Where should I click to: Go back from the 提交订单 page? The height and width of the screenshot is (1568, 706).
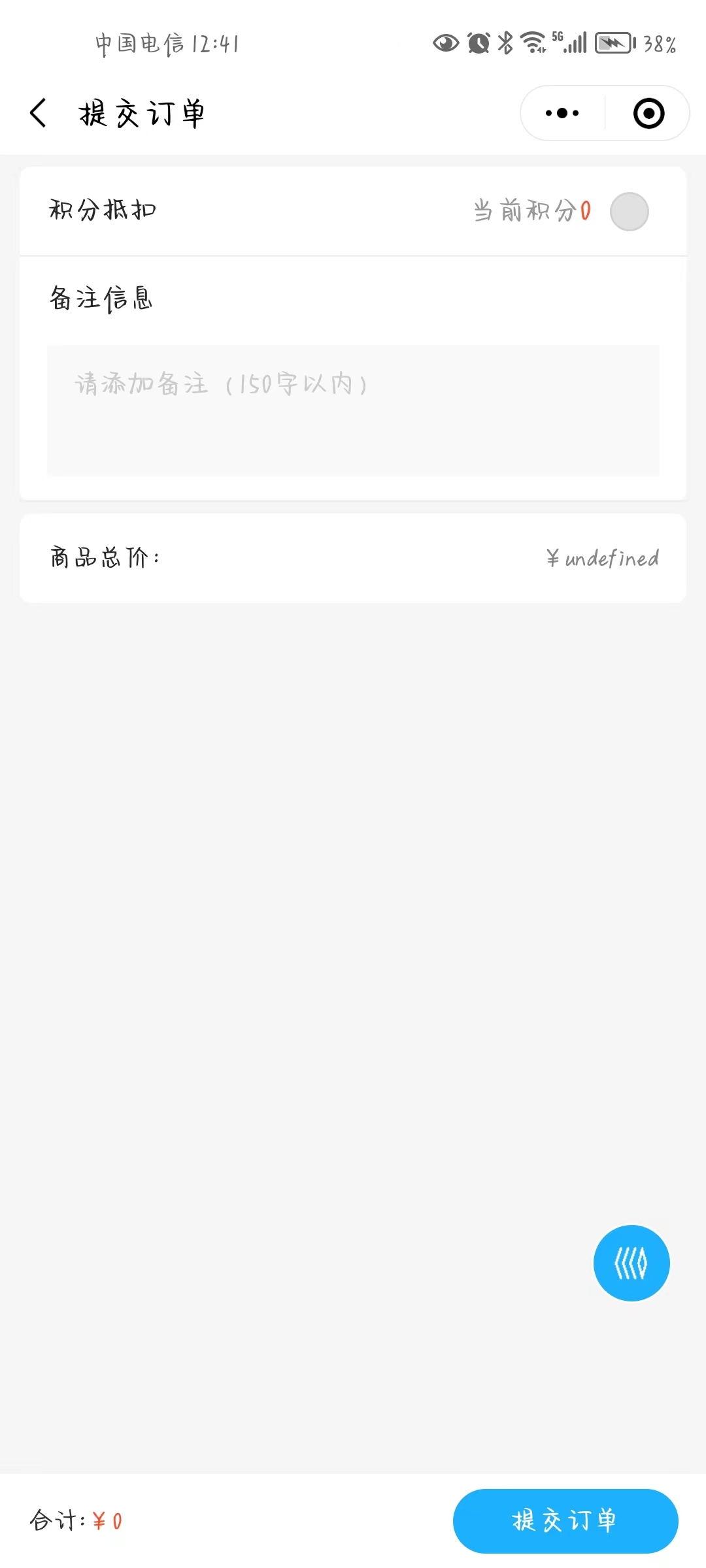tap(38, 113)
